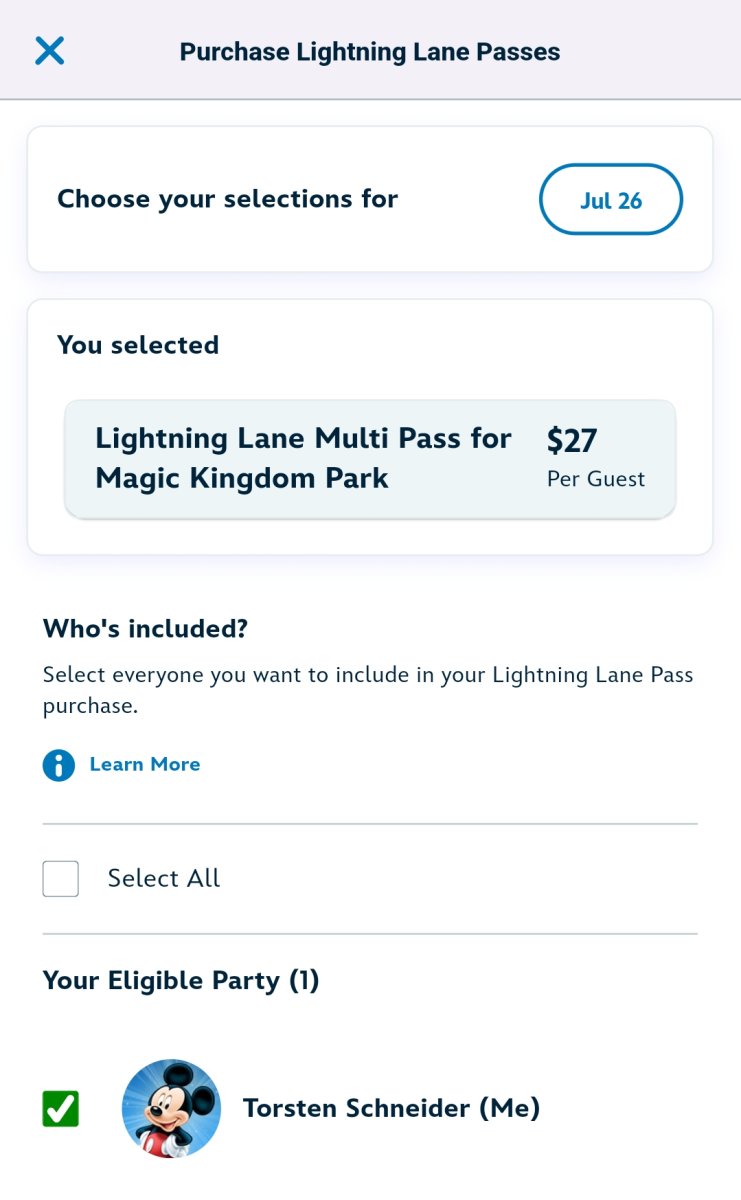
Task: Close the Purchase Lightning Lane Passes screen
Action: coord(49,51)
